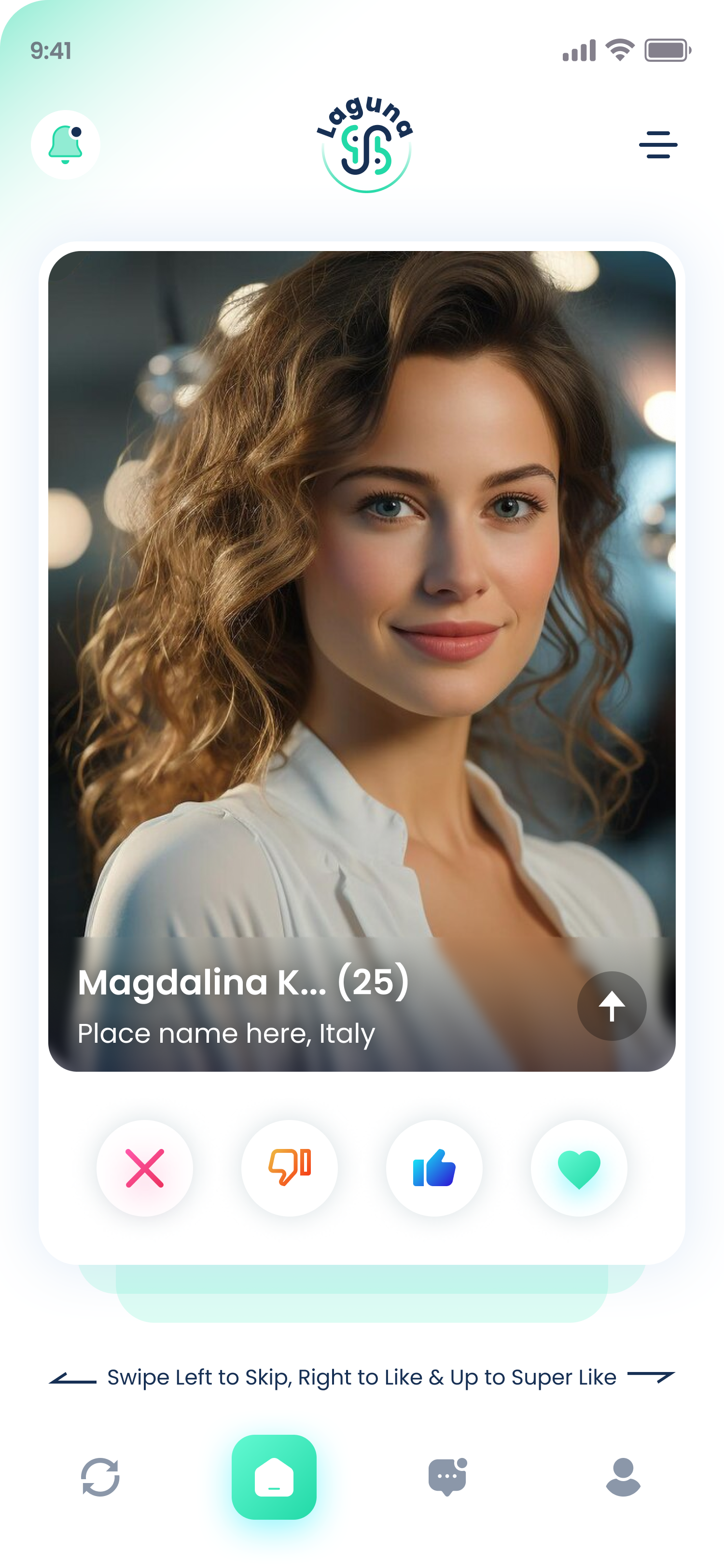Tap the refresh tab in bottom navigation
Image resolution: width=724 pixels, height=1568 pixels.
[100, 1477]
